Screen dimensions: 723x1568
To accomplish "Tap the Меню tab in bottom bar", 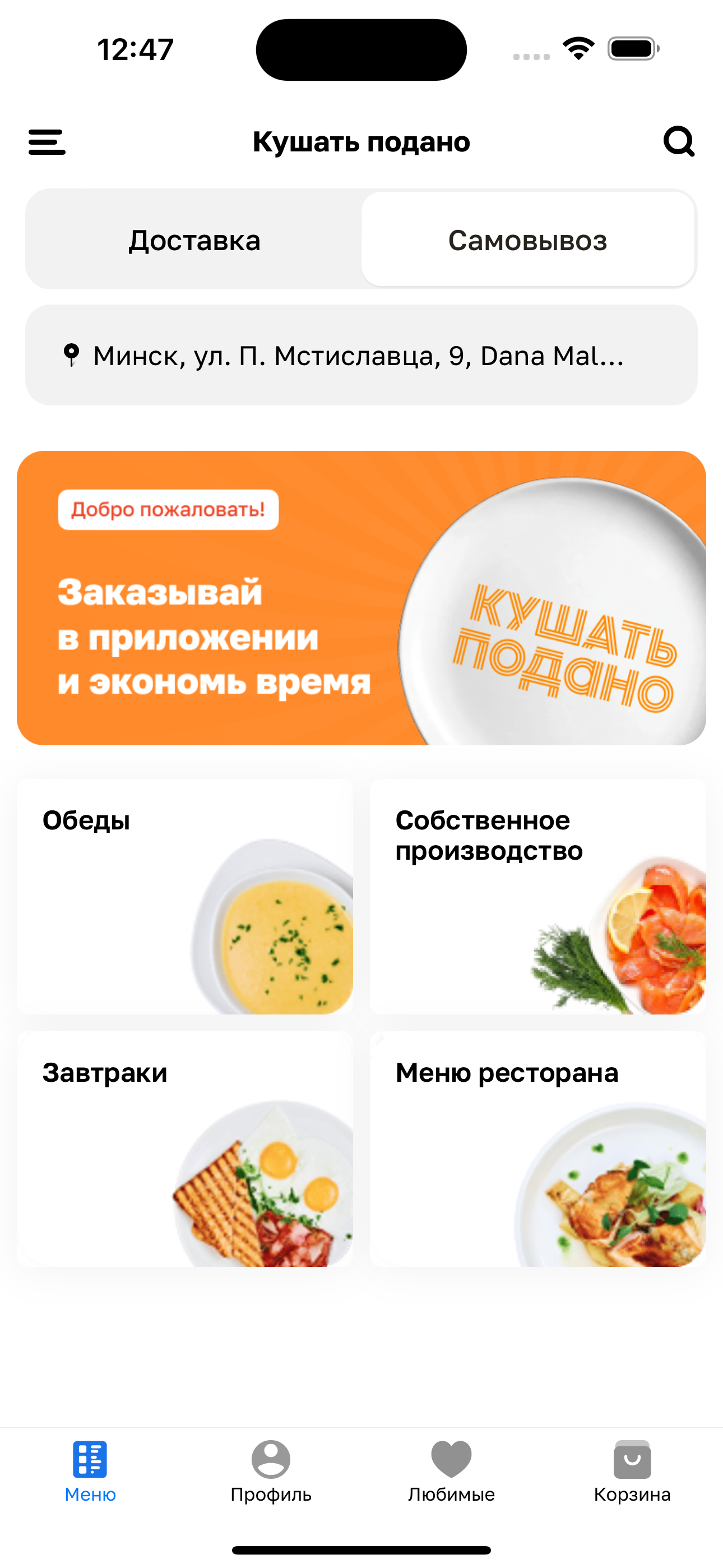I will tap(90, 1470).
